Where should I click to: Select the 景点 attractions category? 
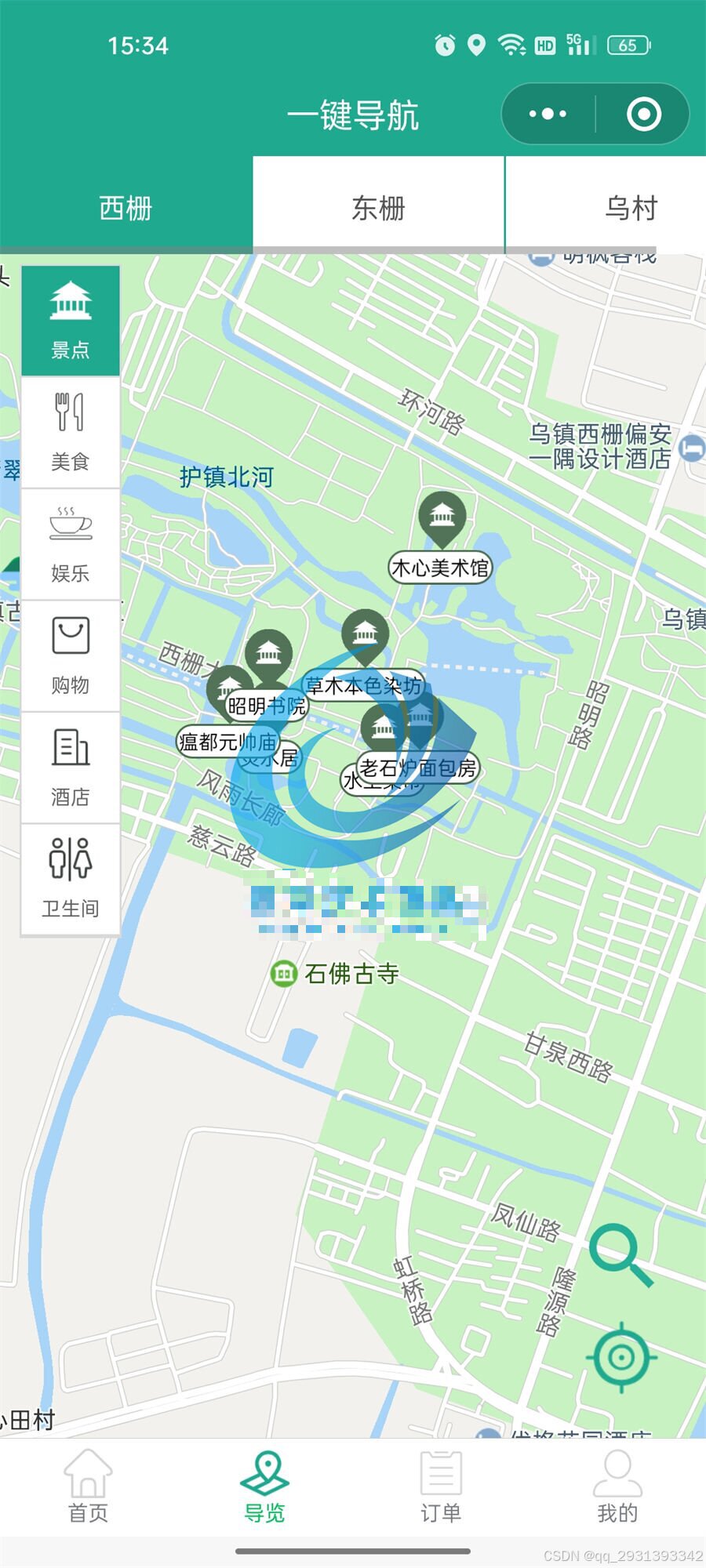(x=71, y=321)
